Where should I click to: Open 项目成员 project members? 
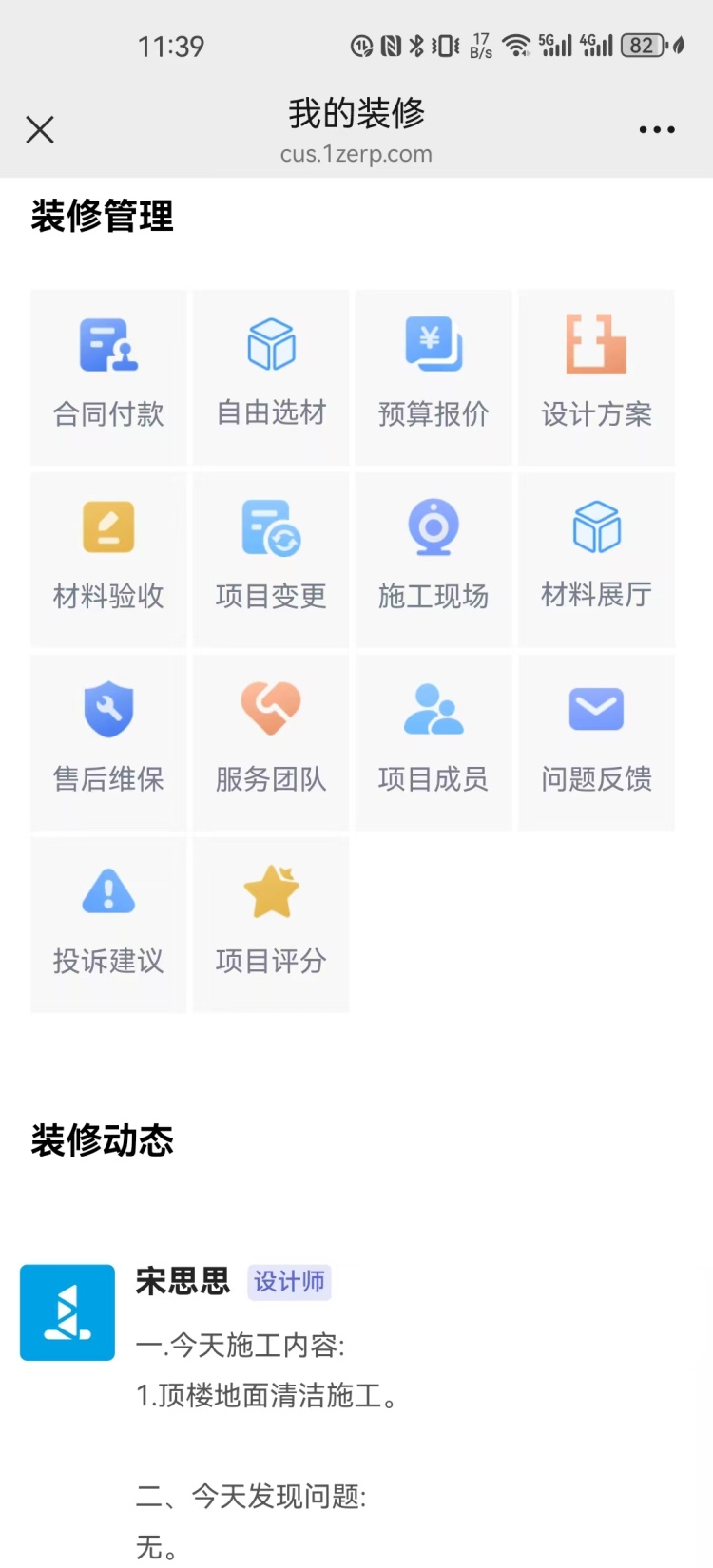pyautogui.click(x=434, y=742)
